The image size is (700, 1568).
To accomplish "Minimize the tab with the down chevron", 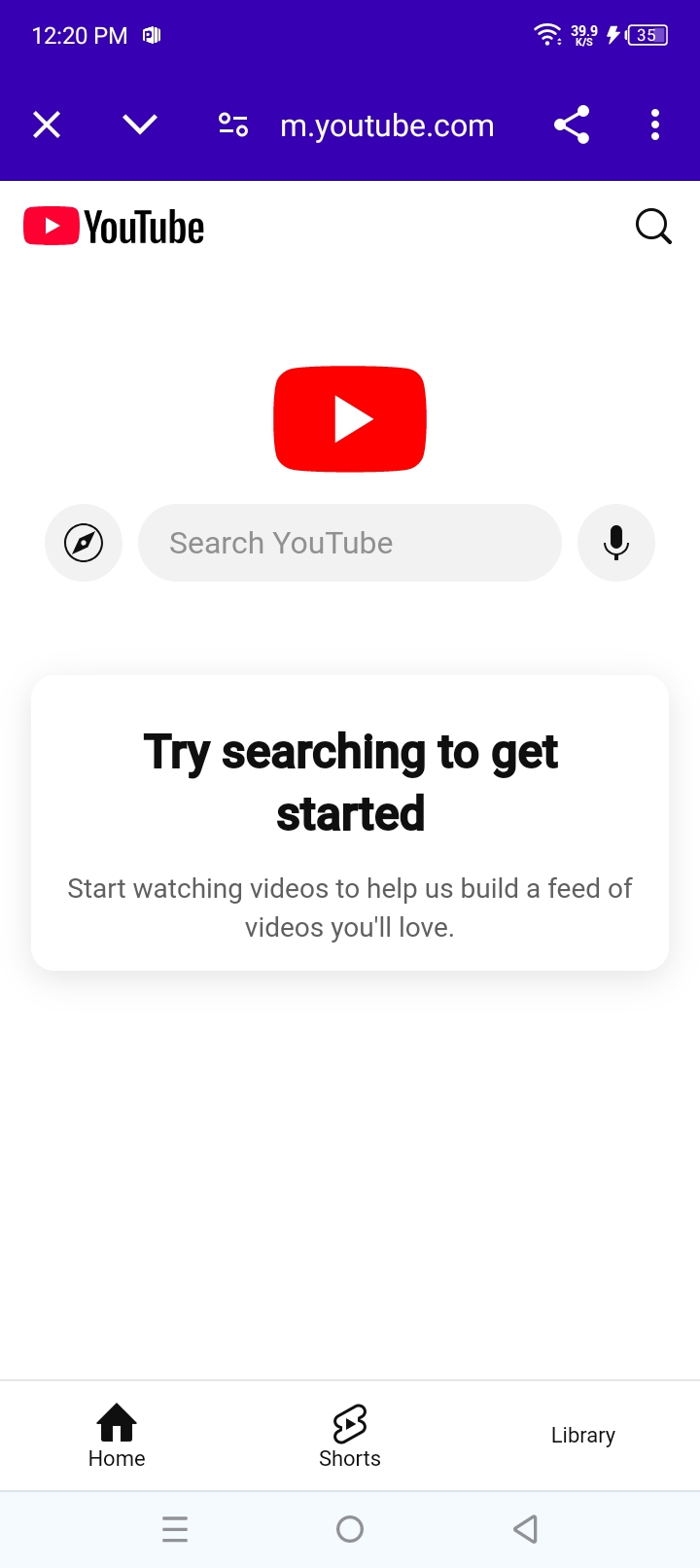I will (140, 125).
